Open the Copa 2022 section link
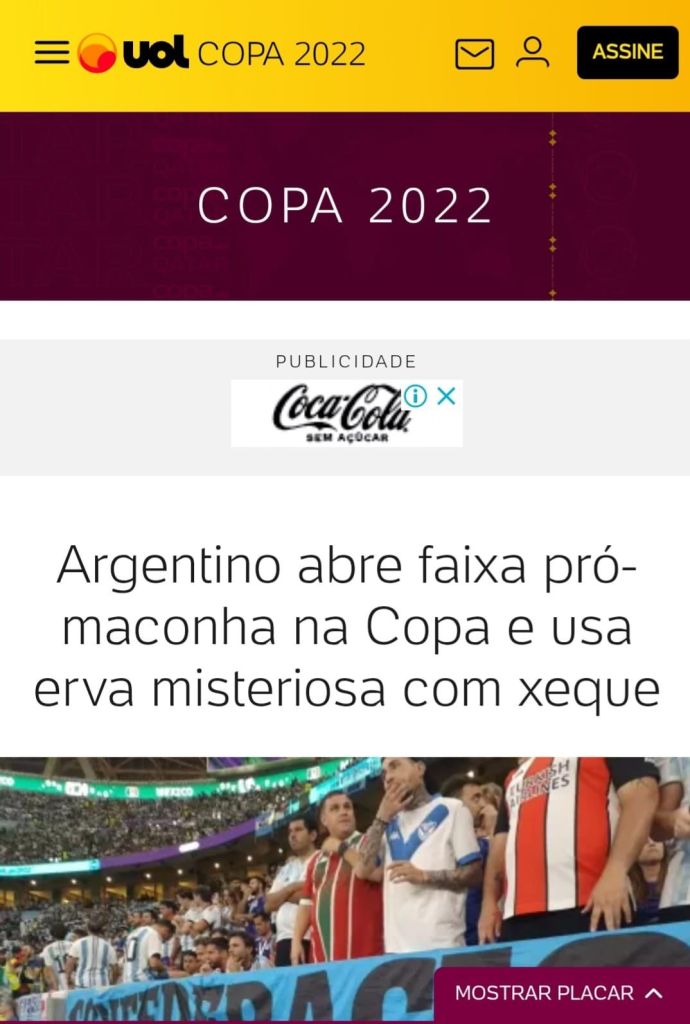The width and height of the screenshot is (690, 1024). (282, 54)
